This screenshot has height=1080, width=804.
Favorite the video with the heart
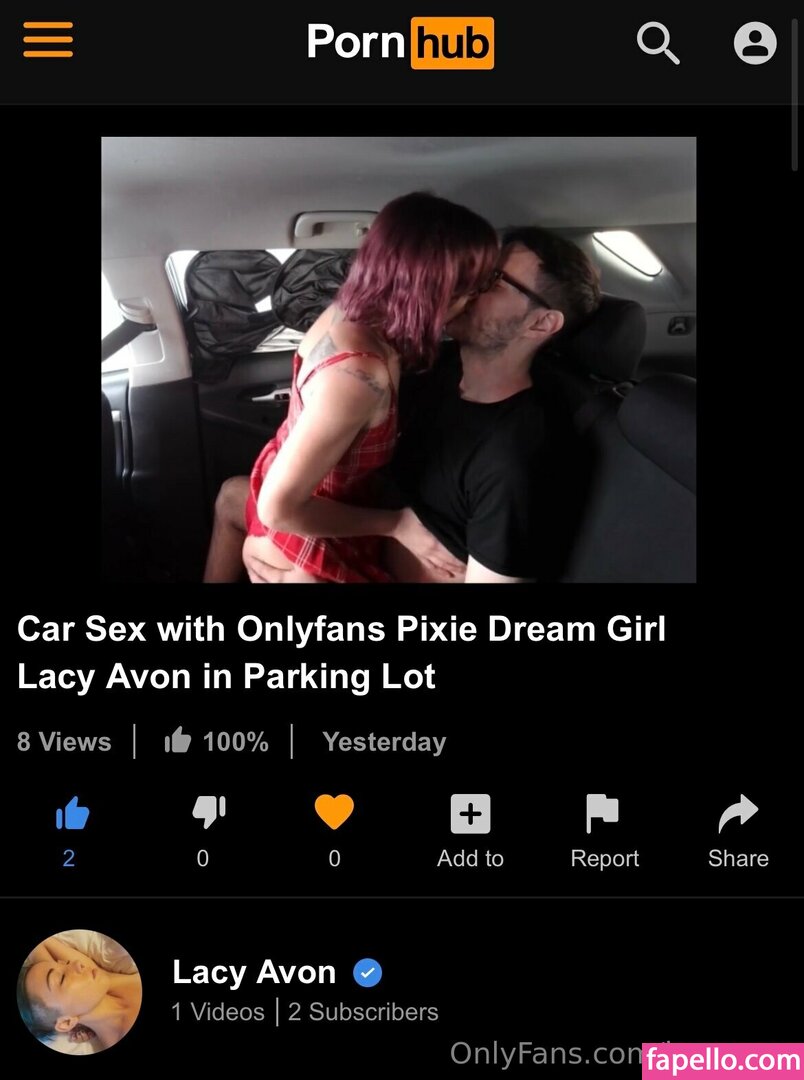tap(334, 813)
